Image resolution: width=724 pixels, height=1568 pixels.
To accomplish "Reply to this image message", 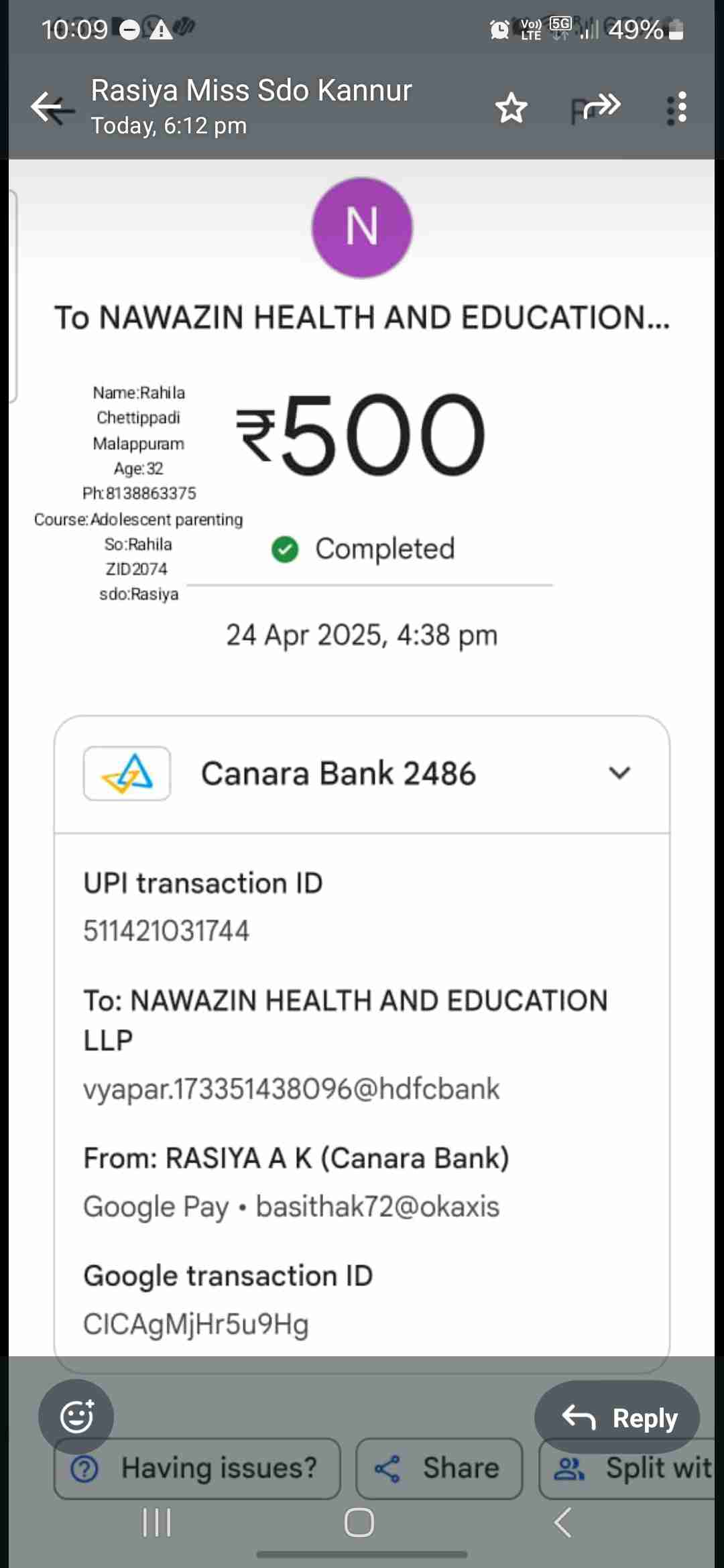I will [x=617, y=1417].
